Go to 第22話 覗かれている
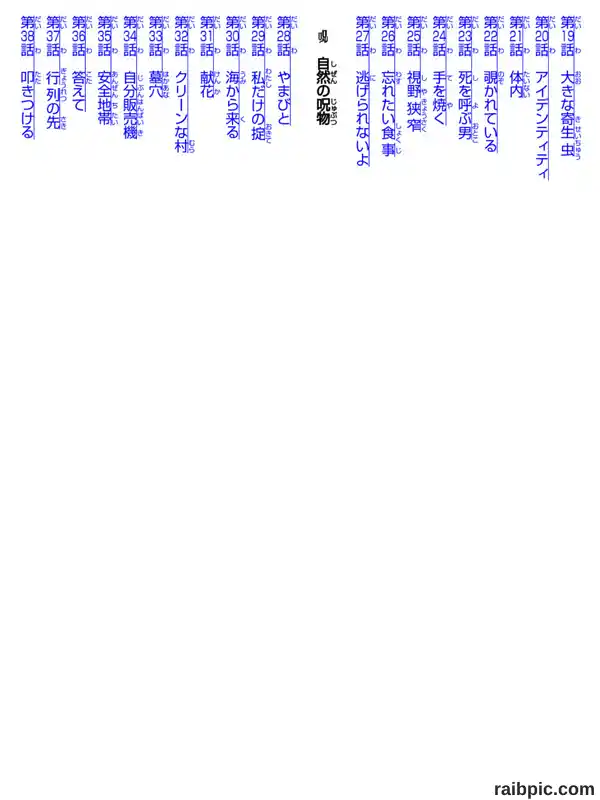600x800 pixels. [491, 84]
